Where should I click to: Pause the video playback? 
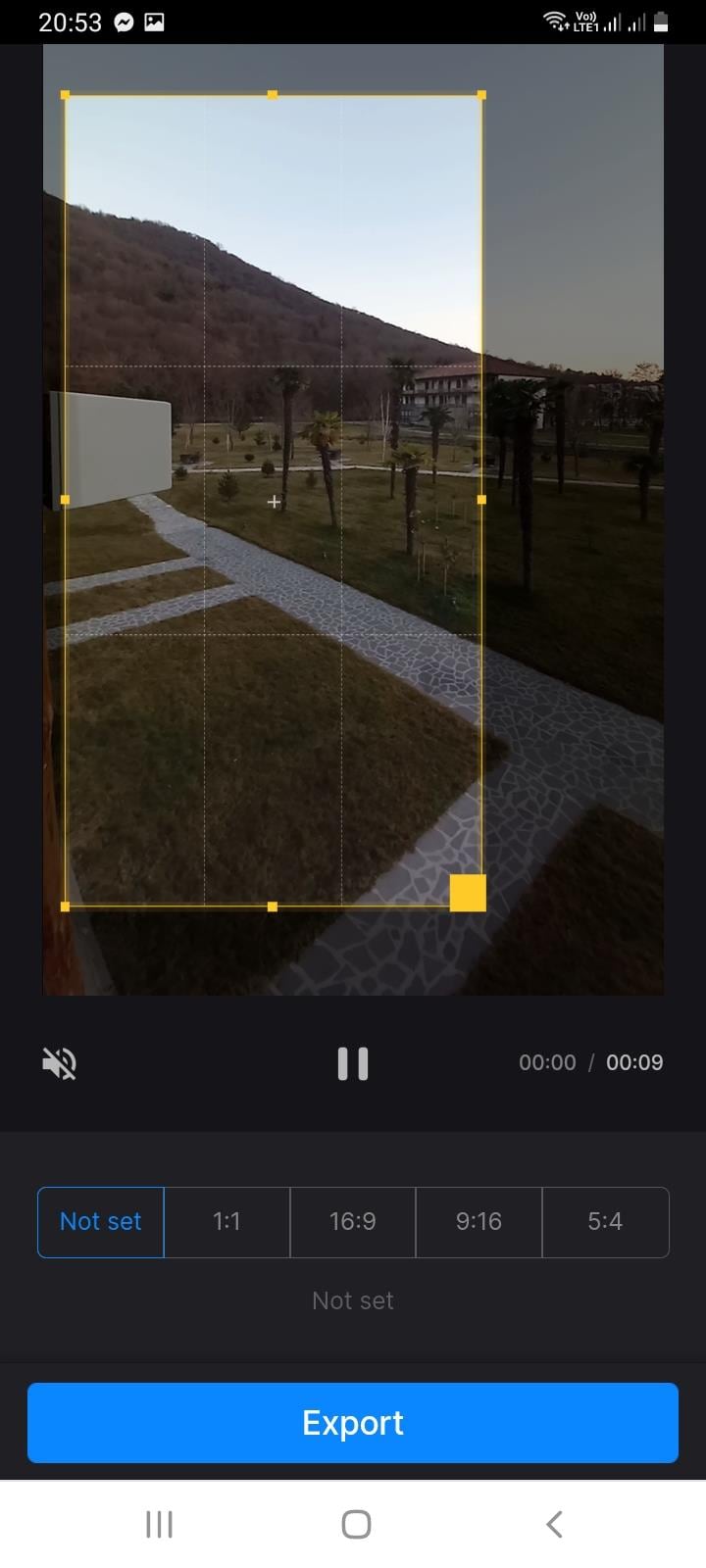(x=353, y=1063)
